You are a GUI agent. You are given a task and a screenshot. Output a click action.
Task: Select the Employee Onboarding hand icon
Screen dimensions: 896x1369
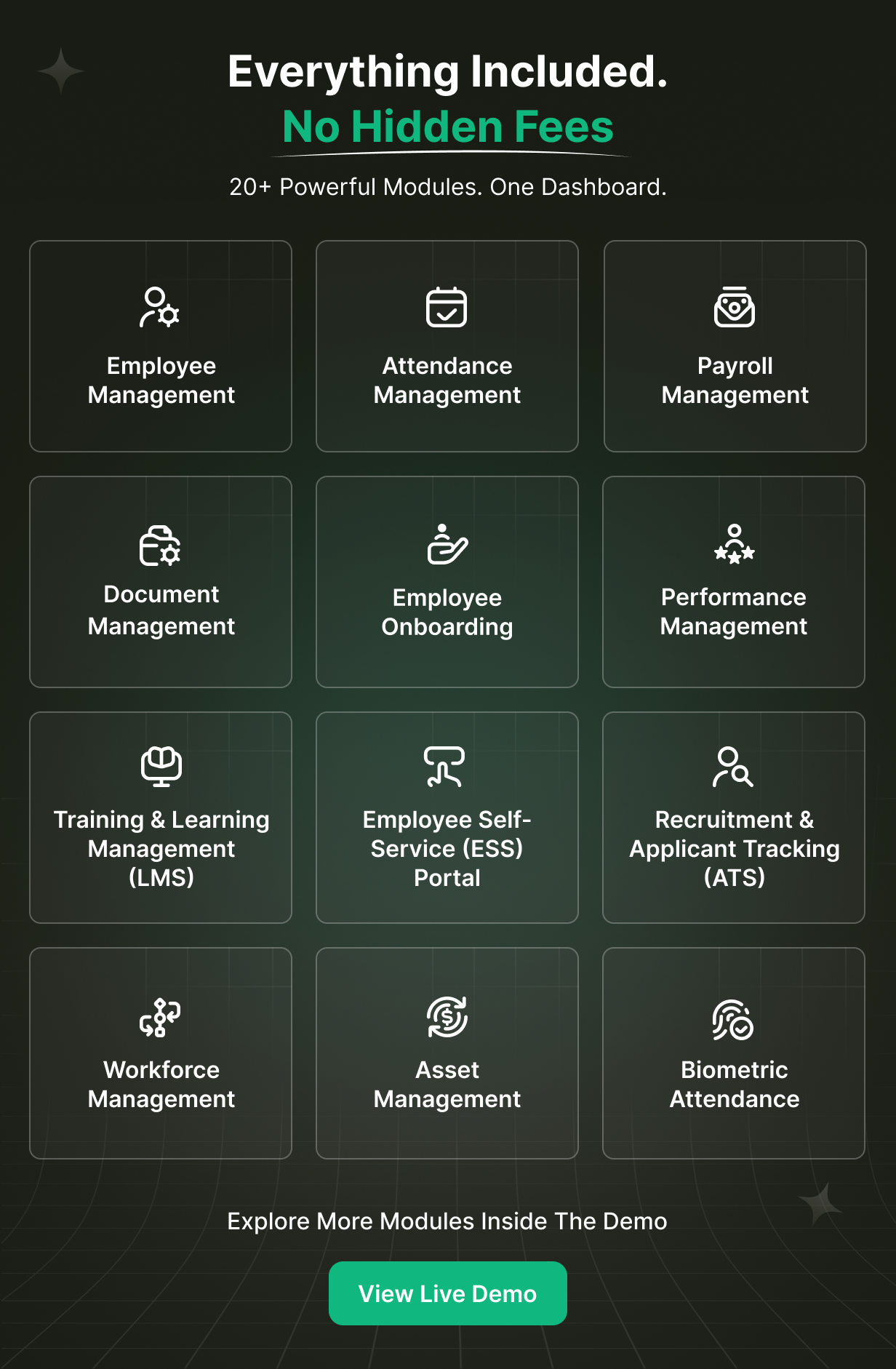click(447, 545)
